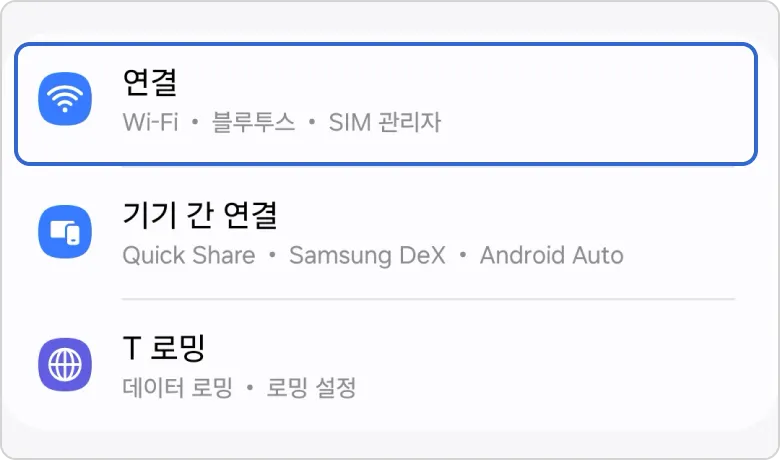Select the T 로밍 row

(x=385, y=366)
